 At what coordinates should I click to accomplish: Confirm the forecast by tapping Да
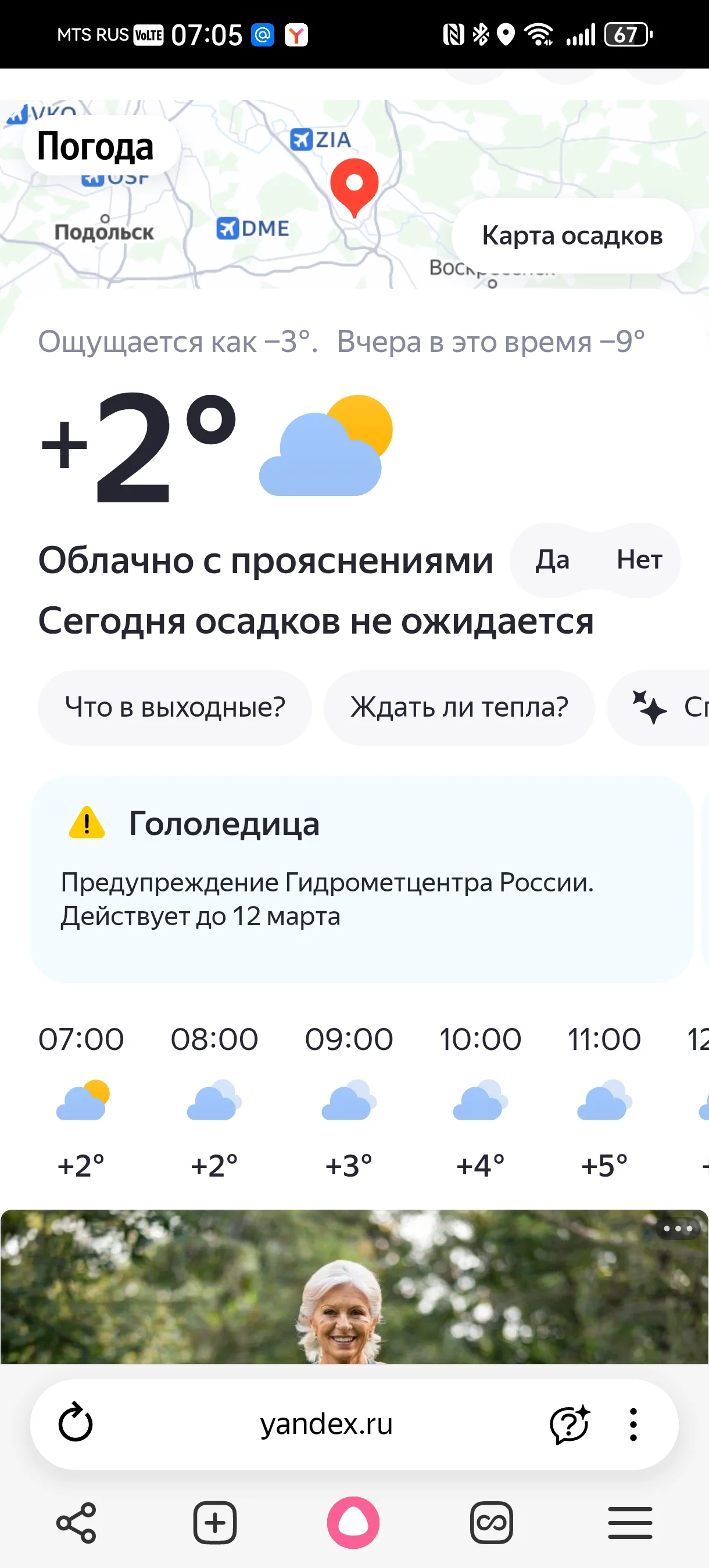tap(552, 559)
